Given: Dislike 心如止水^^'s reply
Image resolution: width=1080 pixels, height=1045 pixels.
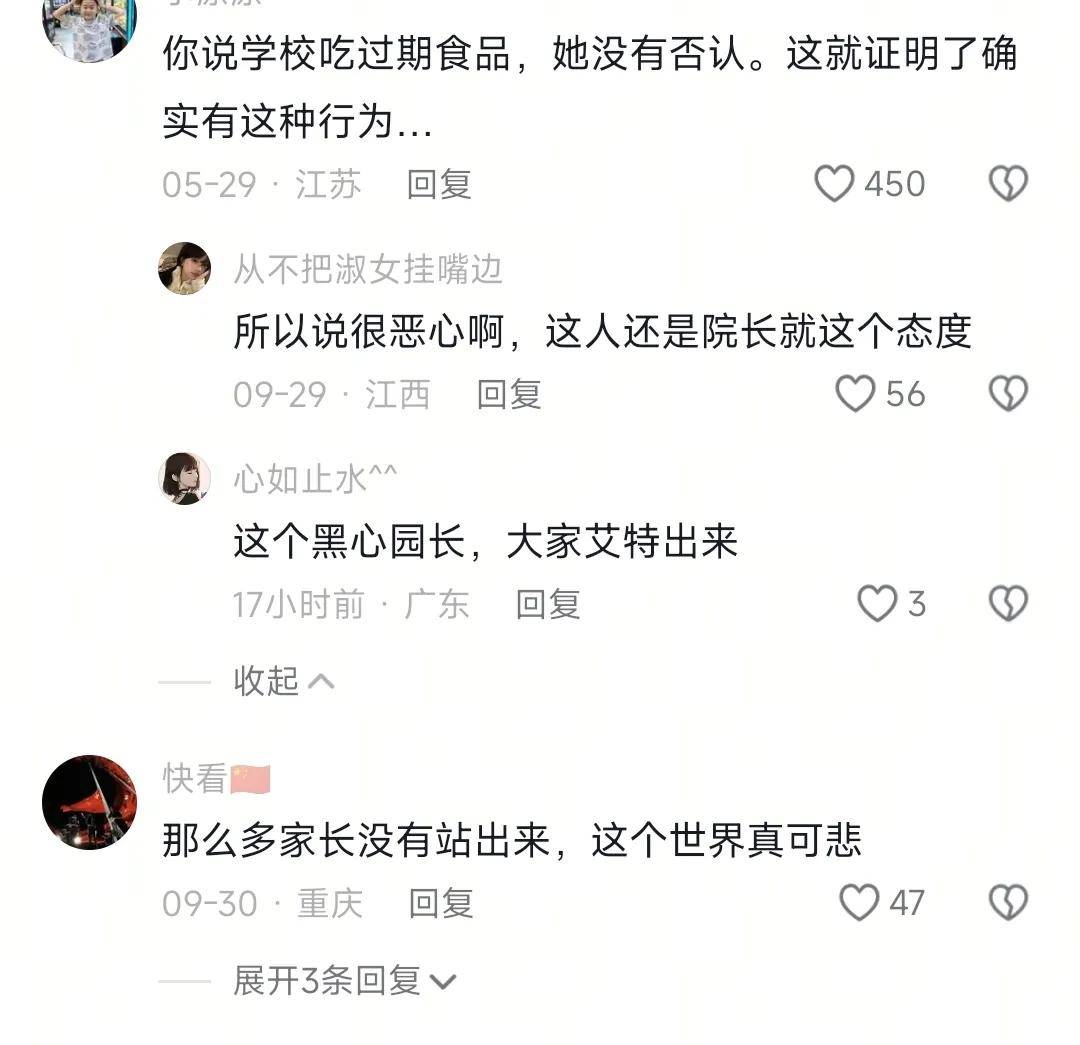Looking at the screenshot, I should click(x=1008, y=604).
